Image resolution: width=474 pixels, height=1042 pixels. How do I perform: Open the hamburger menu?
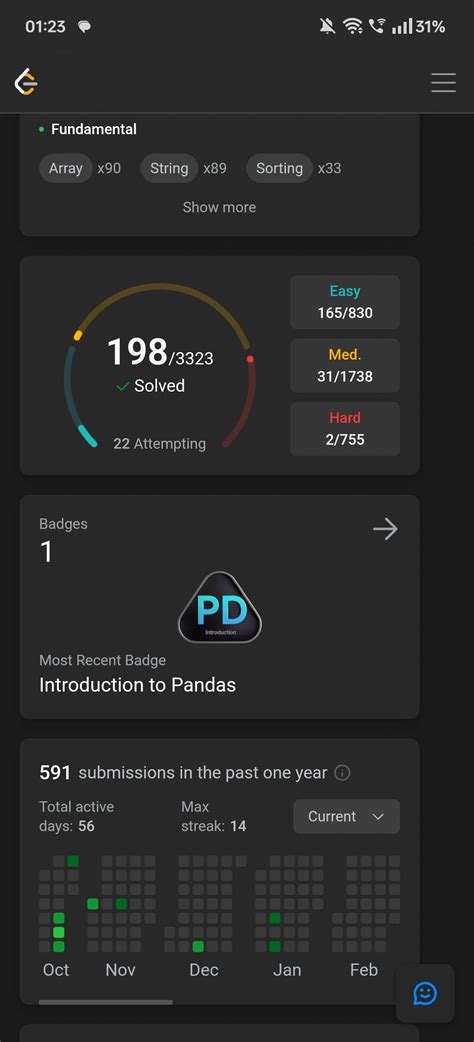(x=443, y=82)
